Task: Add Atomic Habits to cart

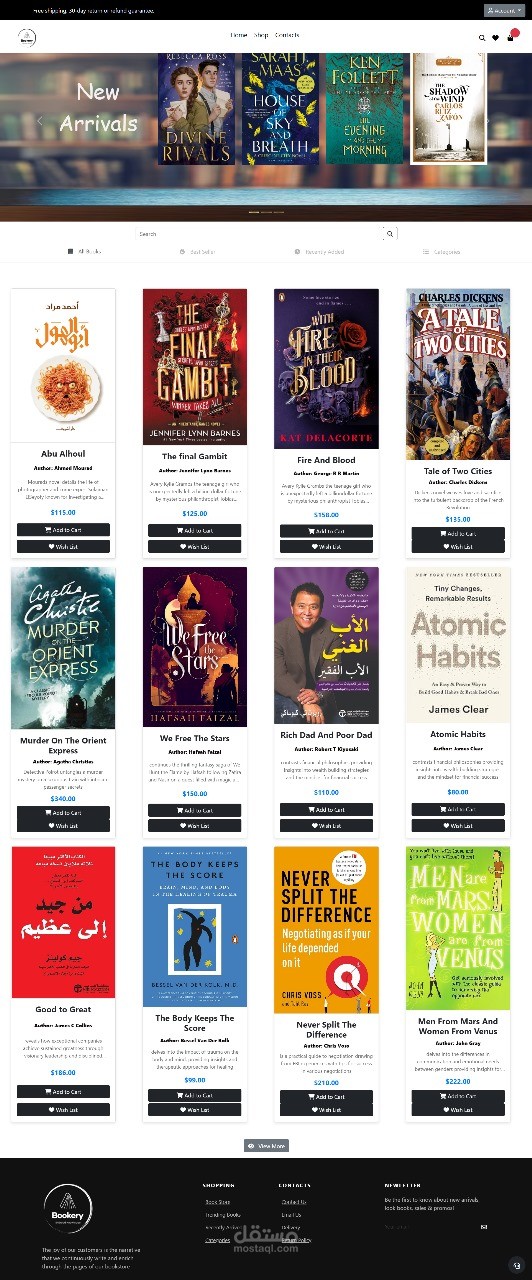Action: (458, 809)
